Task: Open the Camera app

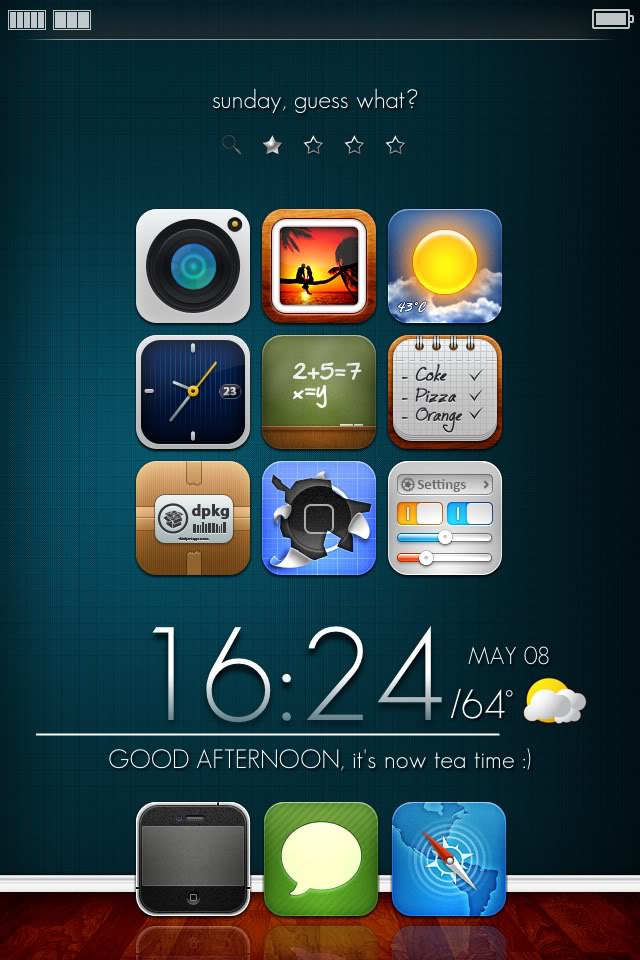Action: point(193,266)
